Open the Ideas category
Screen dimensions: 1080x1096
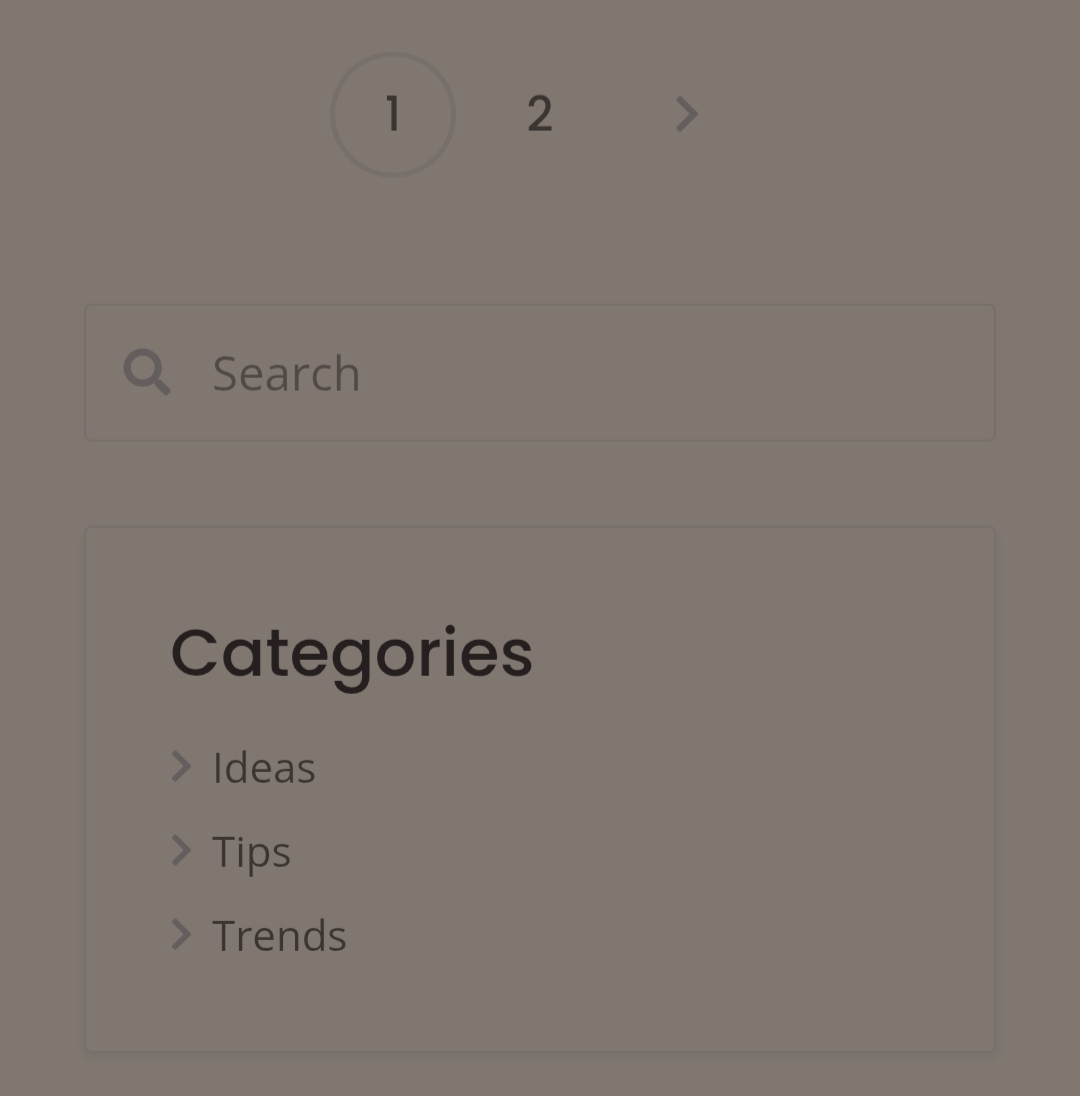tap(263, 768)
